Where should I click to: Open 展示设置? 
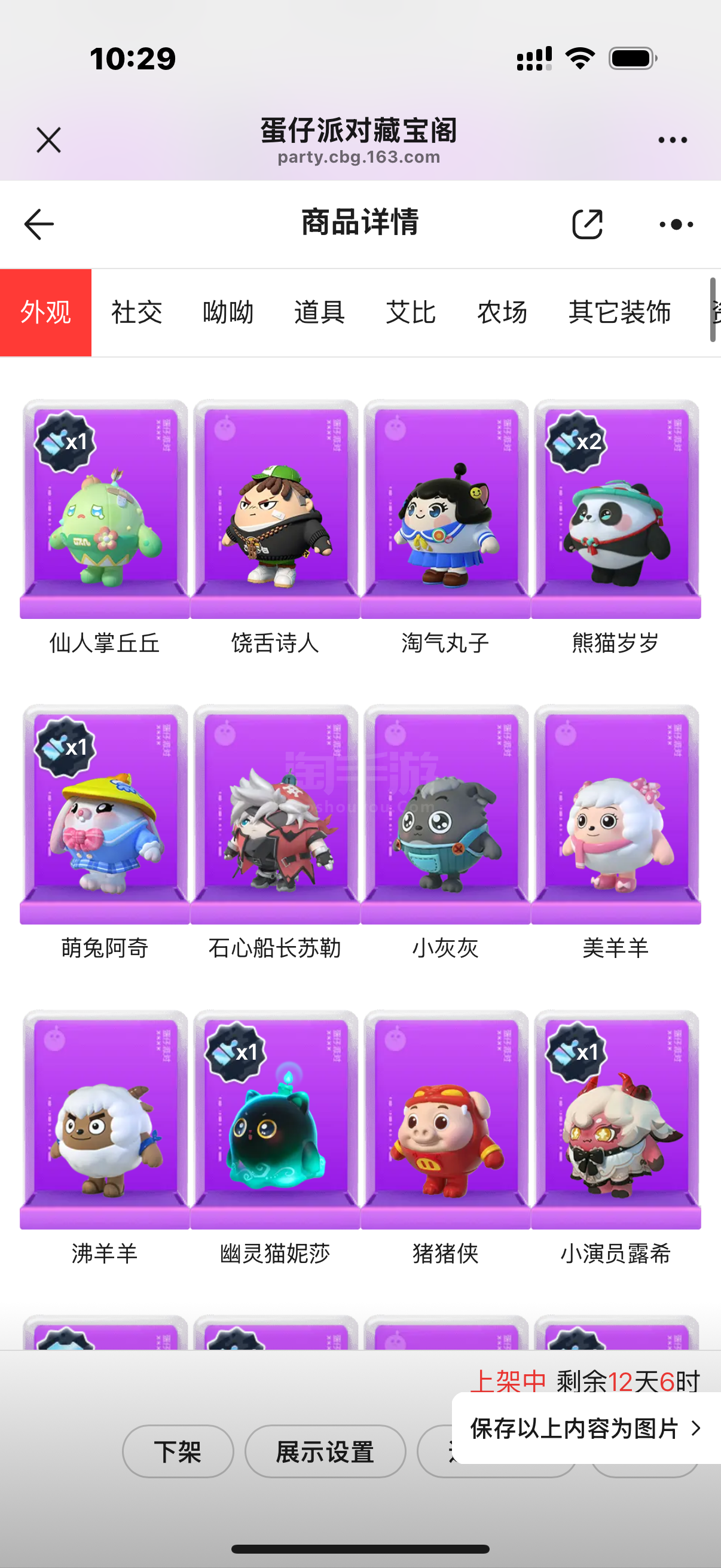[325, 1451]
